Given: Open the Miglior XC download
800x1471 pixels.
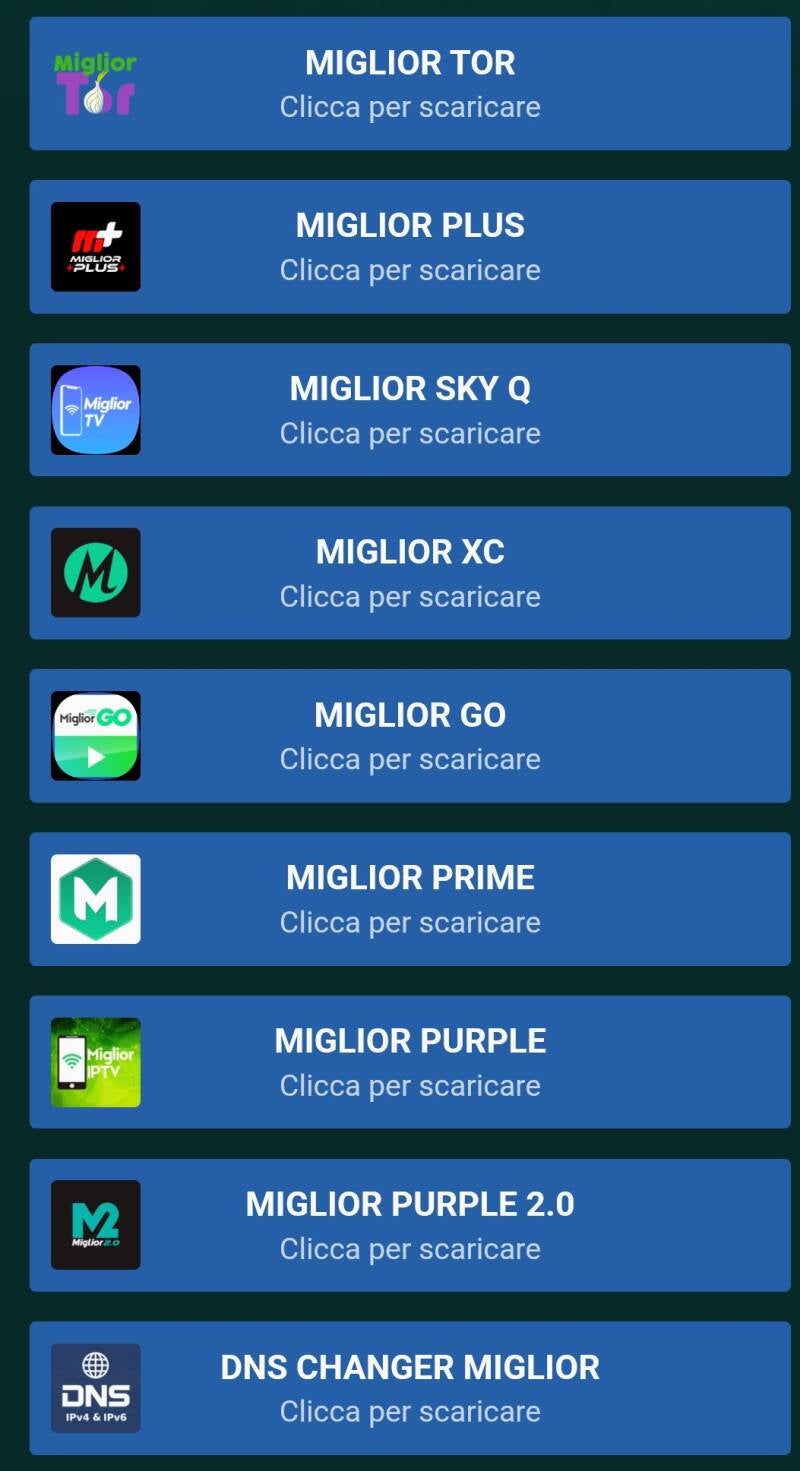Looking at the screenshot, I should click(x=410, y=573).
